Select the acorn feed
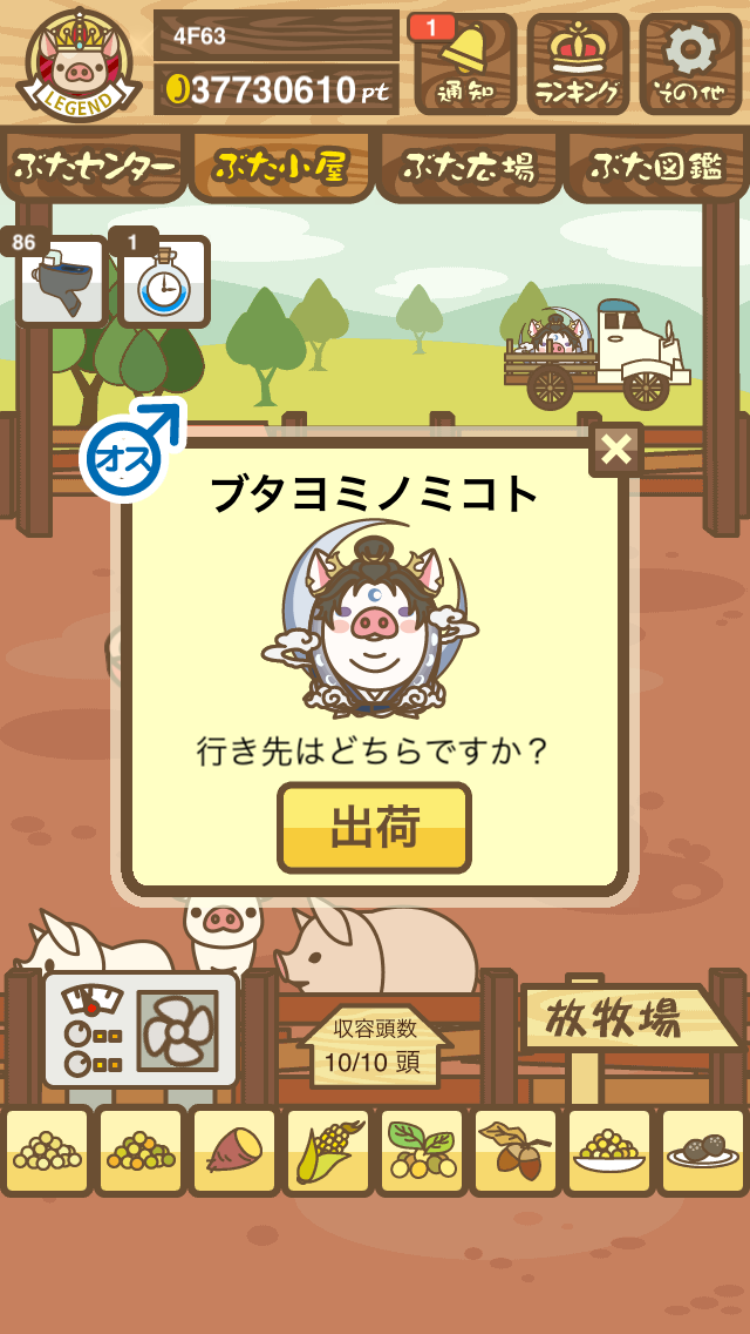Viewport: 750px width, 1334px height. [x=515, y=1152]
